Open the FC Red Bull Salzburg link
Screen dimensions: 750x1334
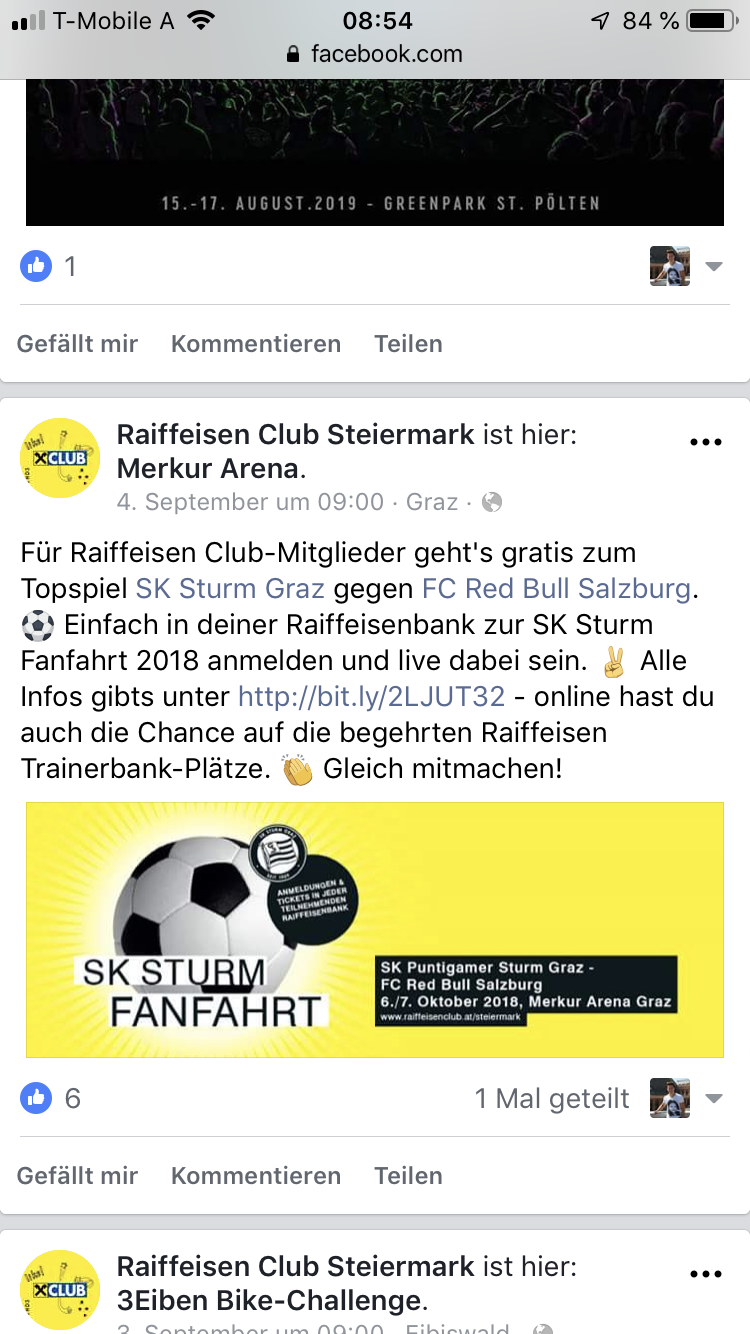click(556, 588)
